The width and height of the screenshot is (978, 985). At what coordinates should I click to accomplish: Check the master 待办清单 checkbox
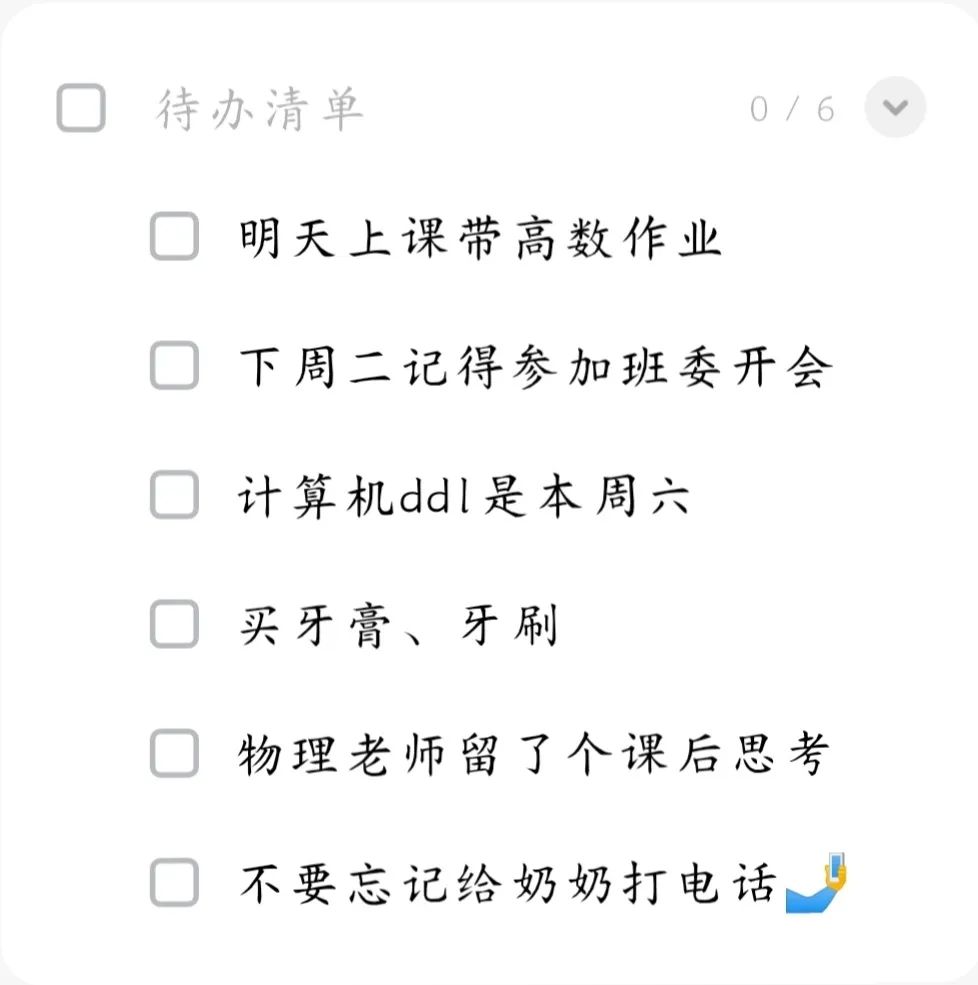(x=81, y=108)
